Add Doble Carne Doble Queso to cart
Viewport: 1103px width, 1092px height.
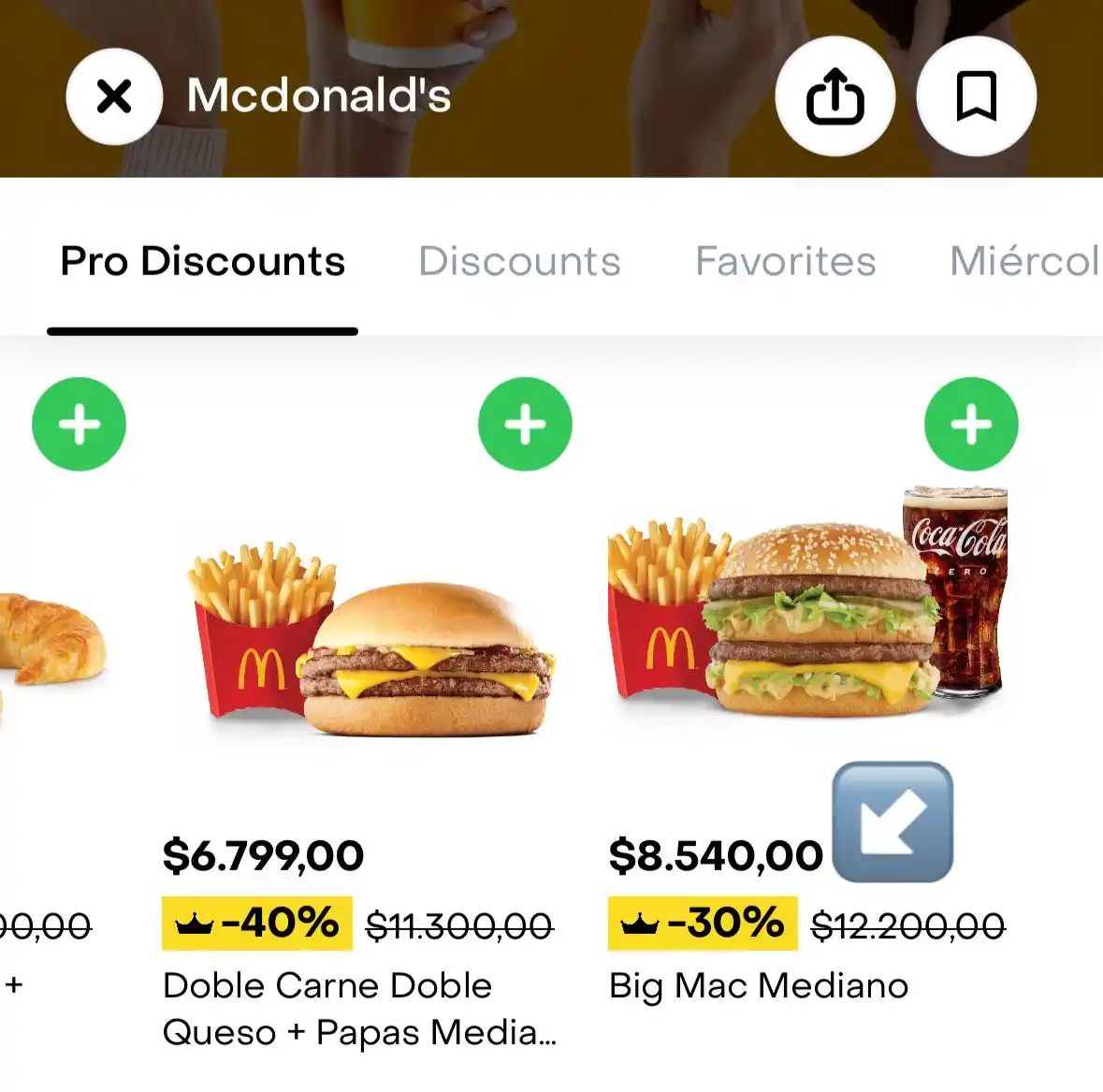tap(525, 424)
